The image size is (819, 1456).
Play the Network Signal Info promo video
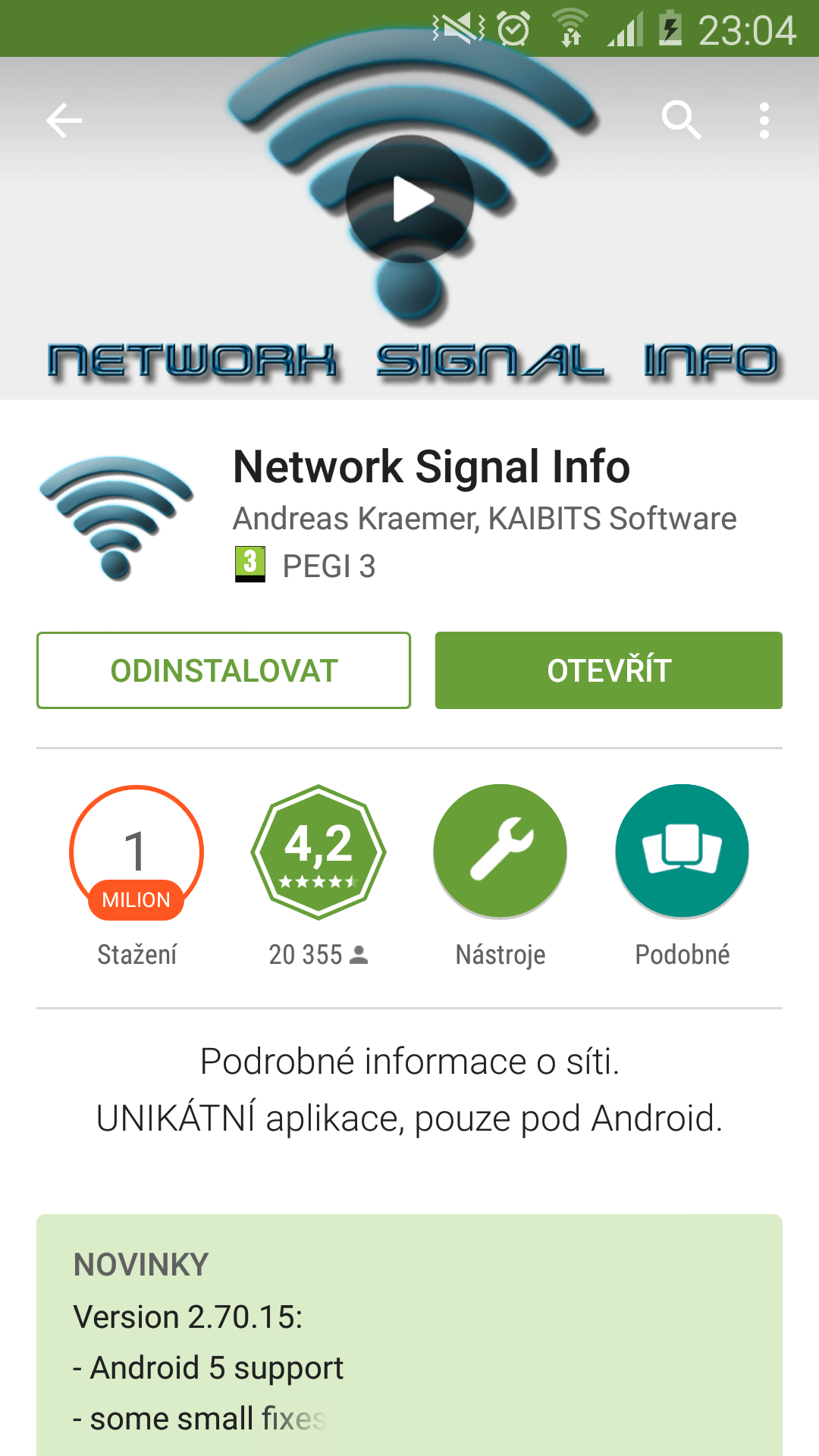410,199
